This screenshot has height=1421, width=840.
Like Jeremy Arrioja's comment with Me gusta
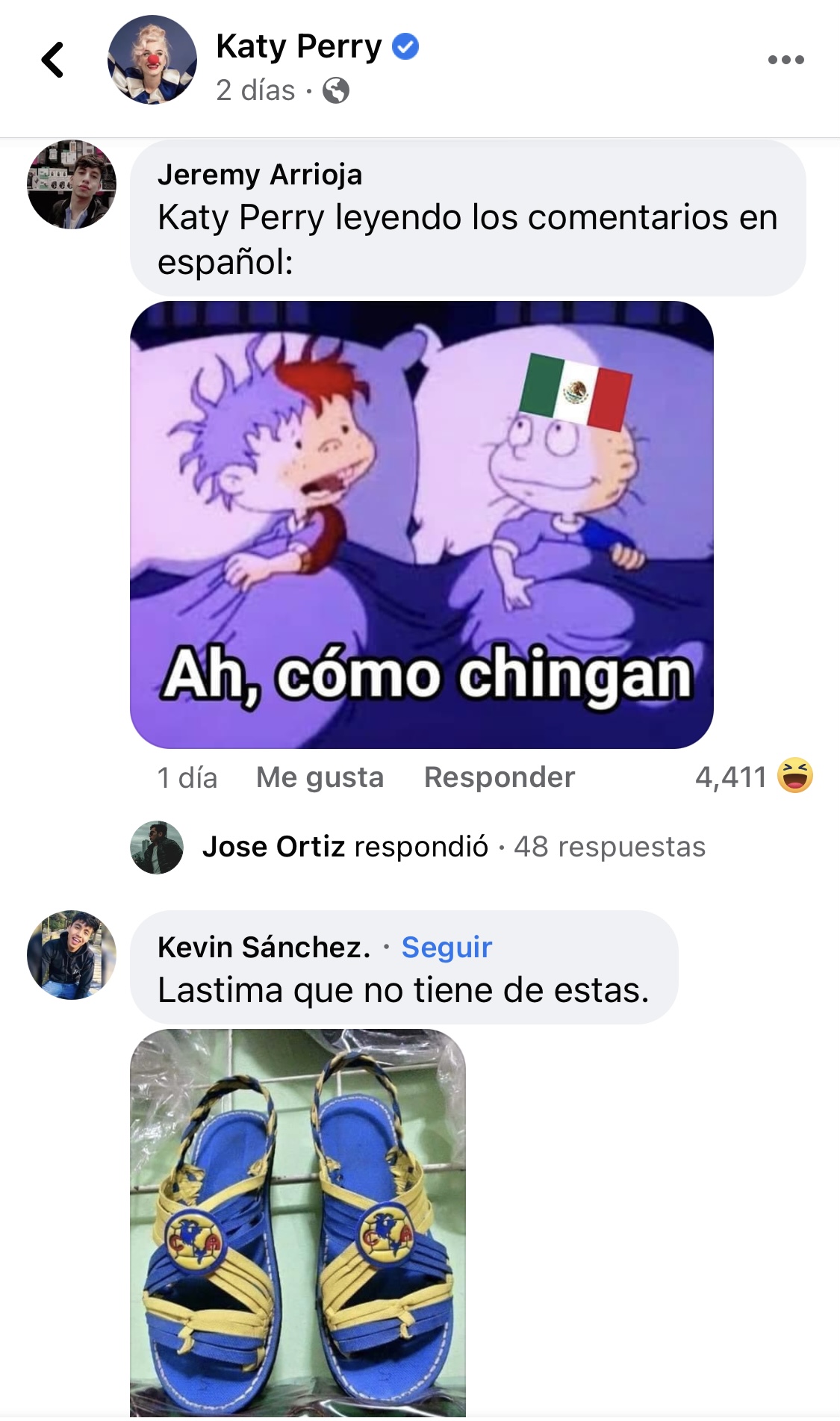pyautogui.click(x=320, y=777)
